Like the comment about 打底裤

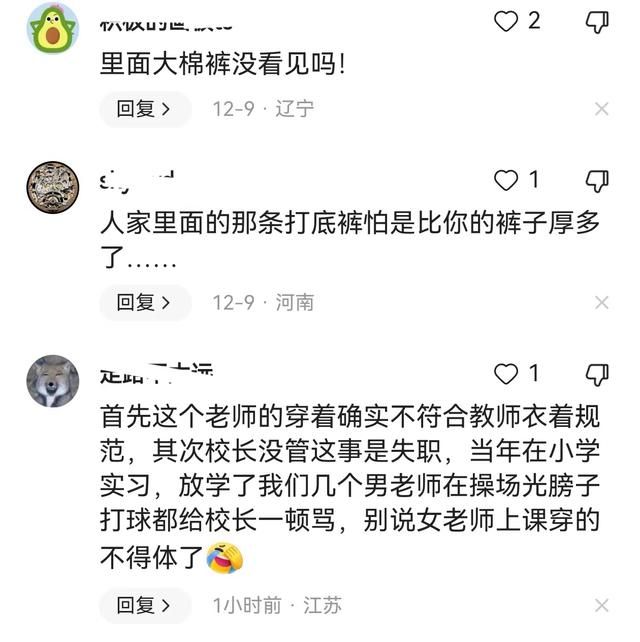508,180
